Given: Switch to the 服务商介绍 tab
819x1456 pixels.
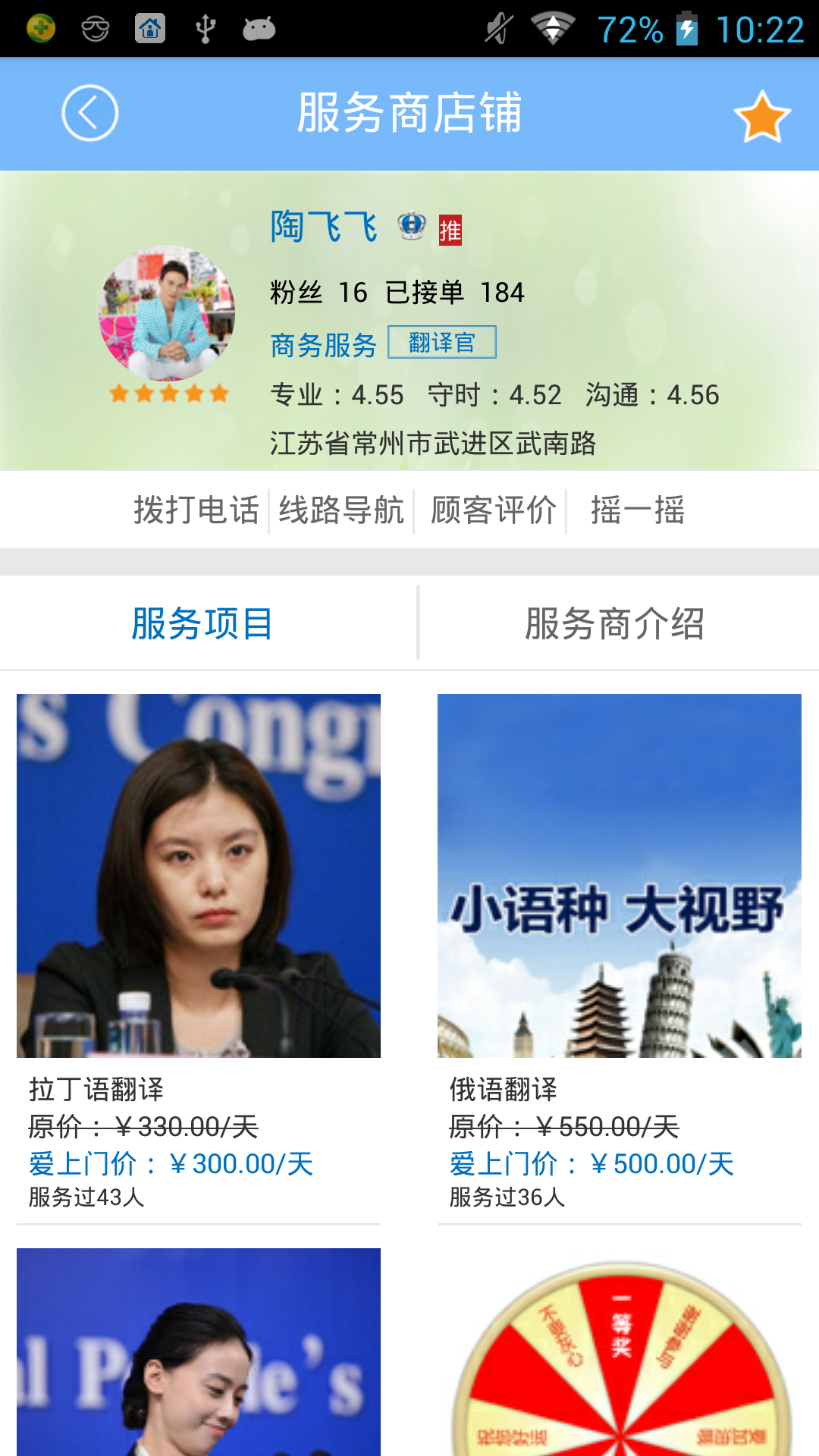Looking at the screenshot, I should [x=615, y=624].
